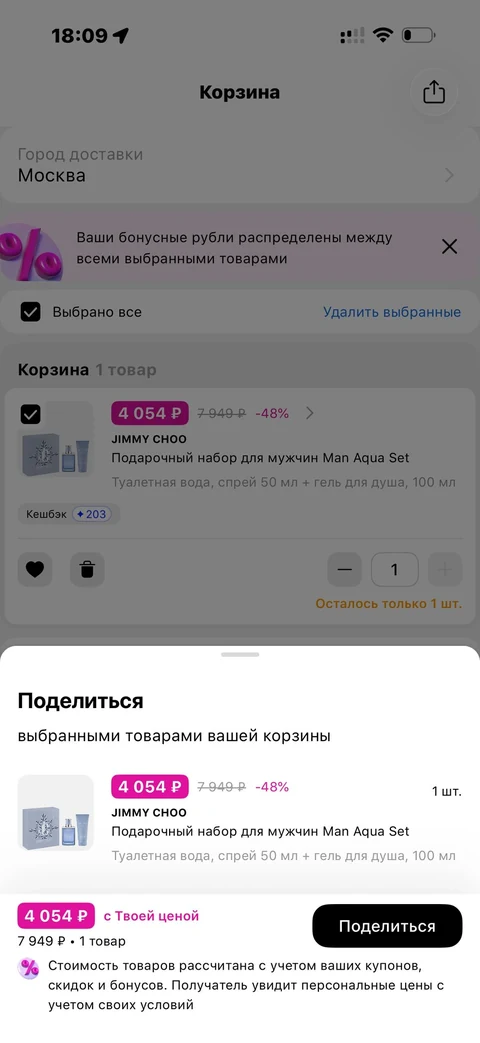
Task: Toggle the Выбрано все checkbox
Action: pos(31,312)
